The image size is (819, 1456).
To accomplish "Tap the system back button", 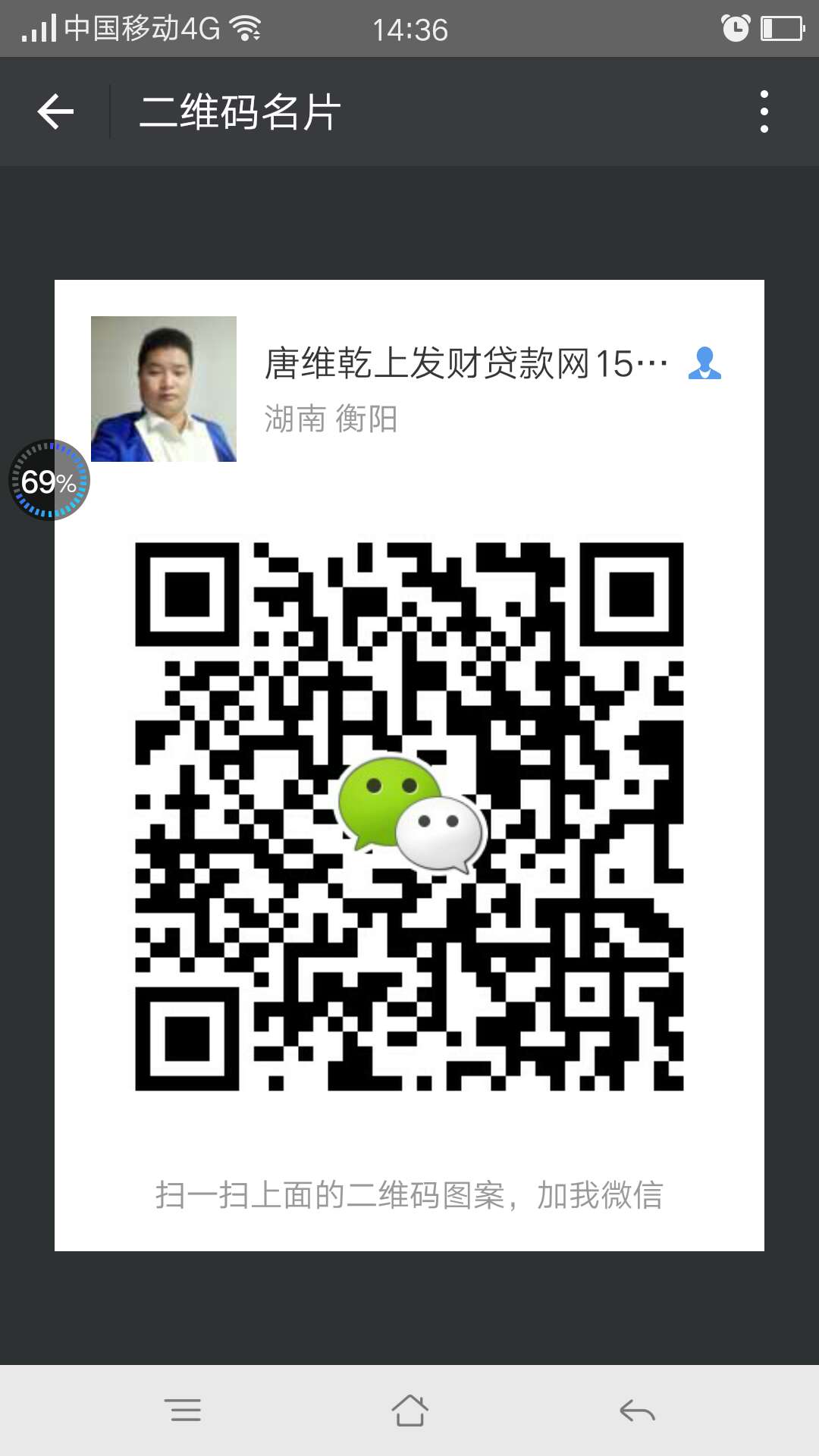I will click(x=637, y=1410).
